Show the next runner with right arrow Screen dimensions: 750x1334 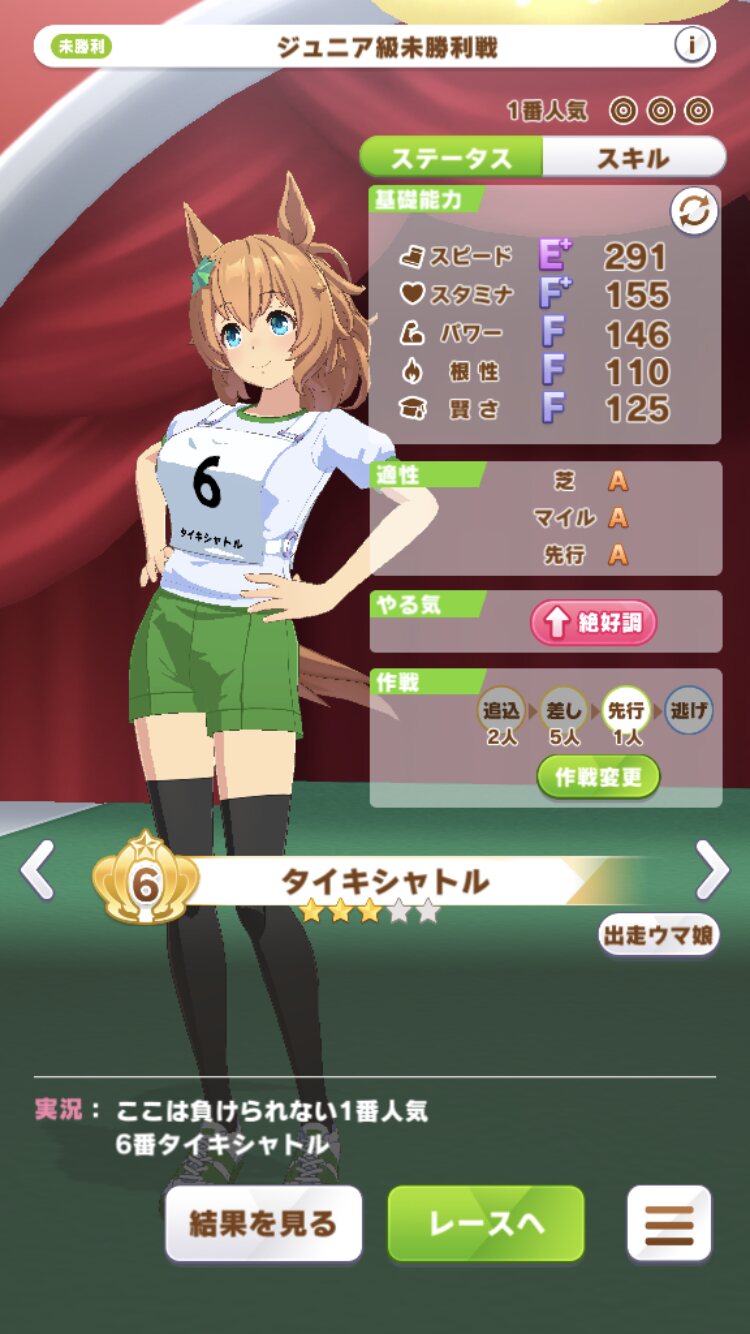click(712, 870)
